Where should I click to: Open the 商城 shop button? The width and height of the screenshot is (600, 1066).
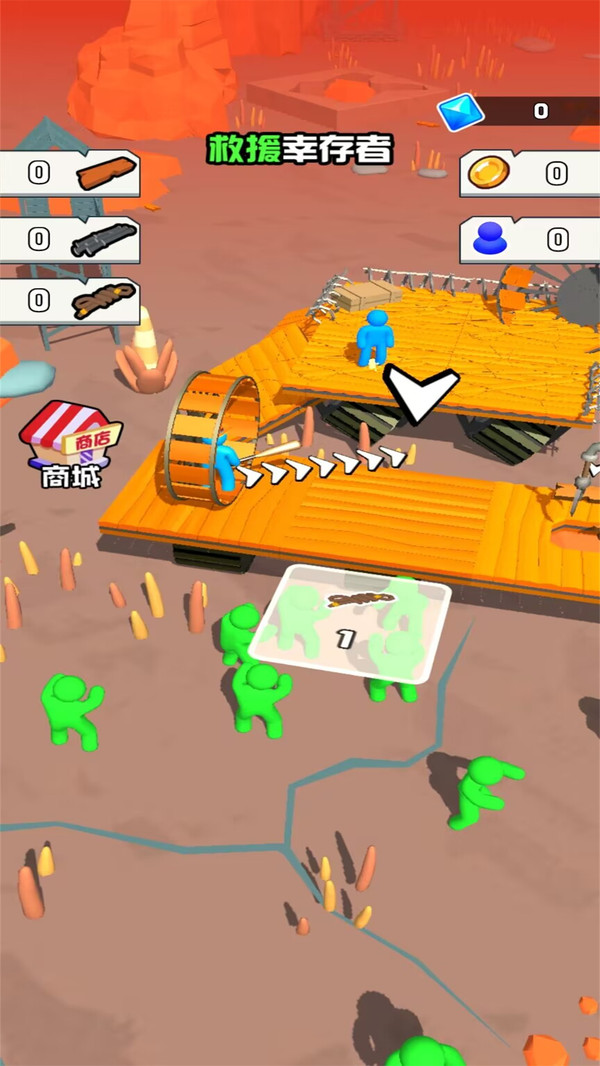69,443
